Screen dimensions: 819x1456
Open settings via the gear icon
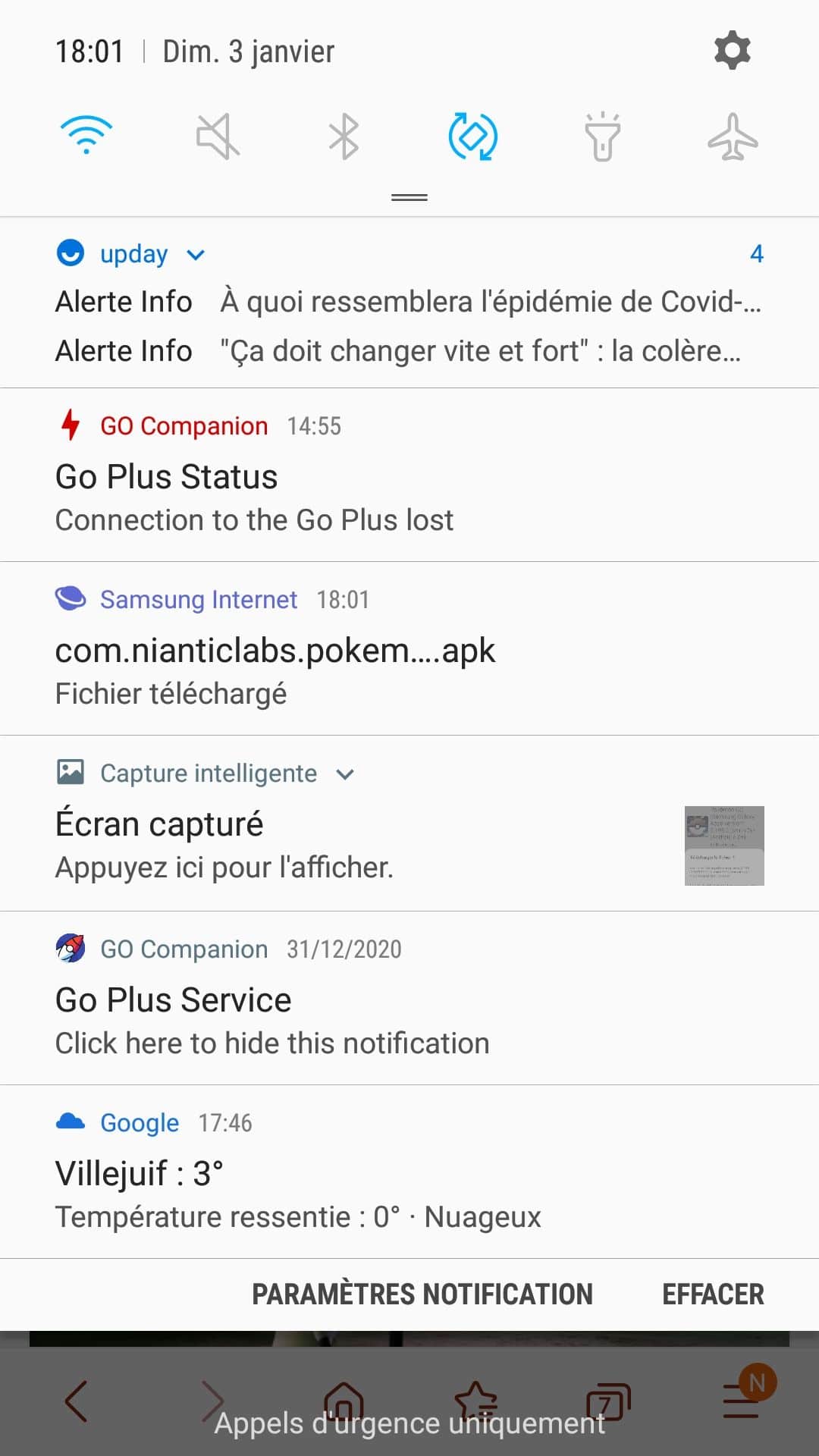732,51
